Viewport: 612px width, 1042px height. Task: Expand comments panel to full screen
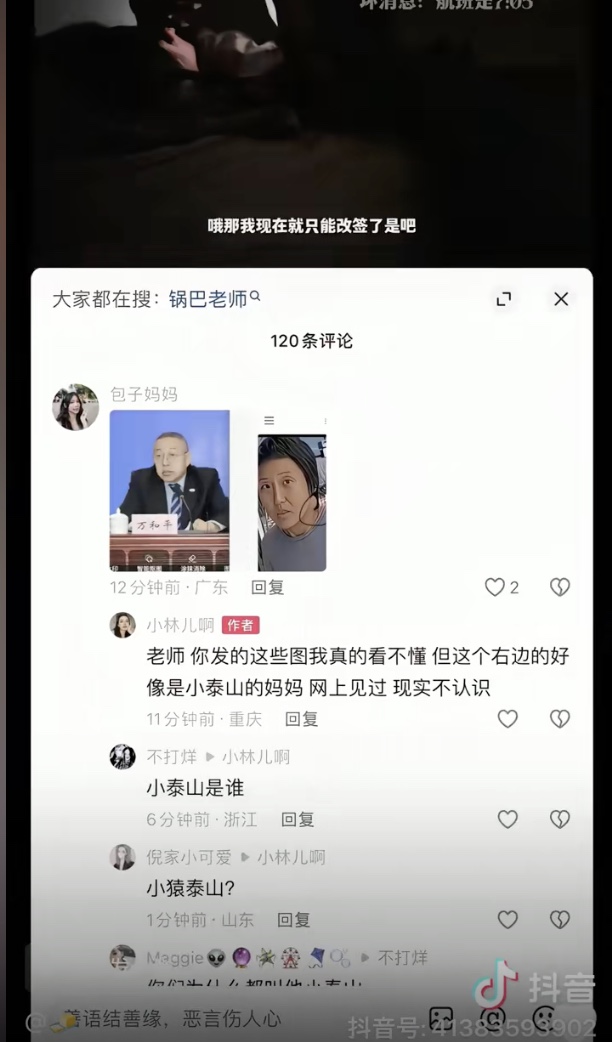pos(504,299)
